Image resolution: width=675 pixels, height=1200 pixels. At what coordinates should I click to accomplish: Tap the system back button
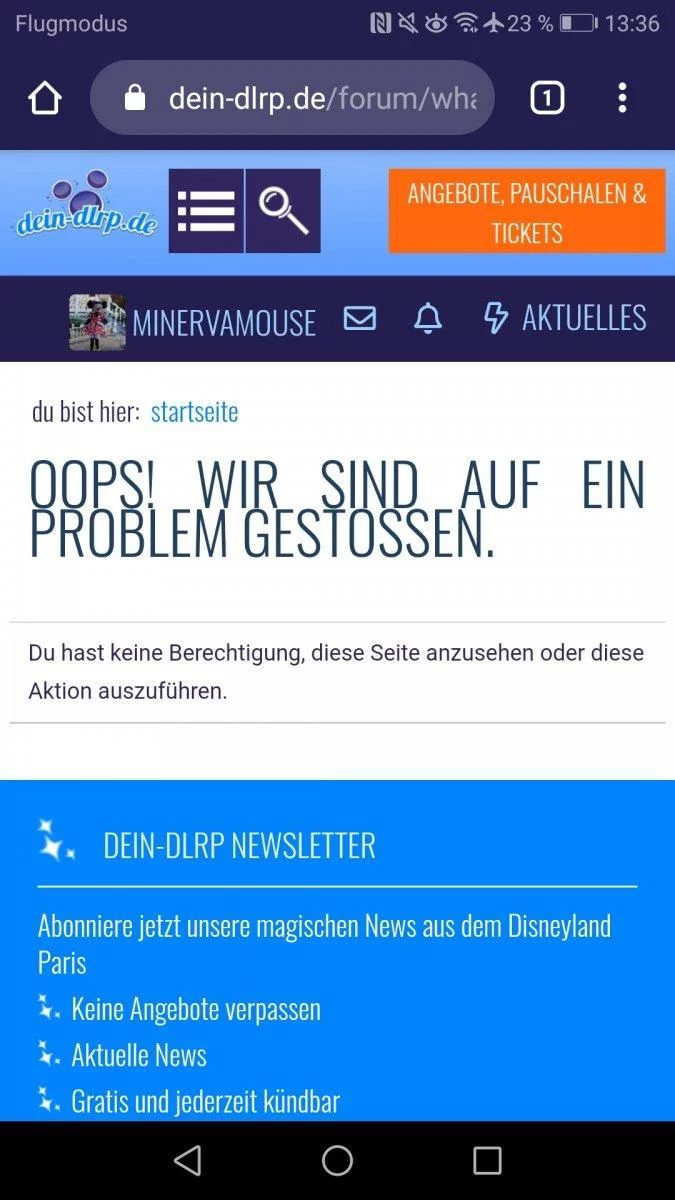point(187,1160)
